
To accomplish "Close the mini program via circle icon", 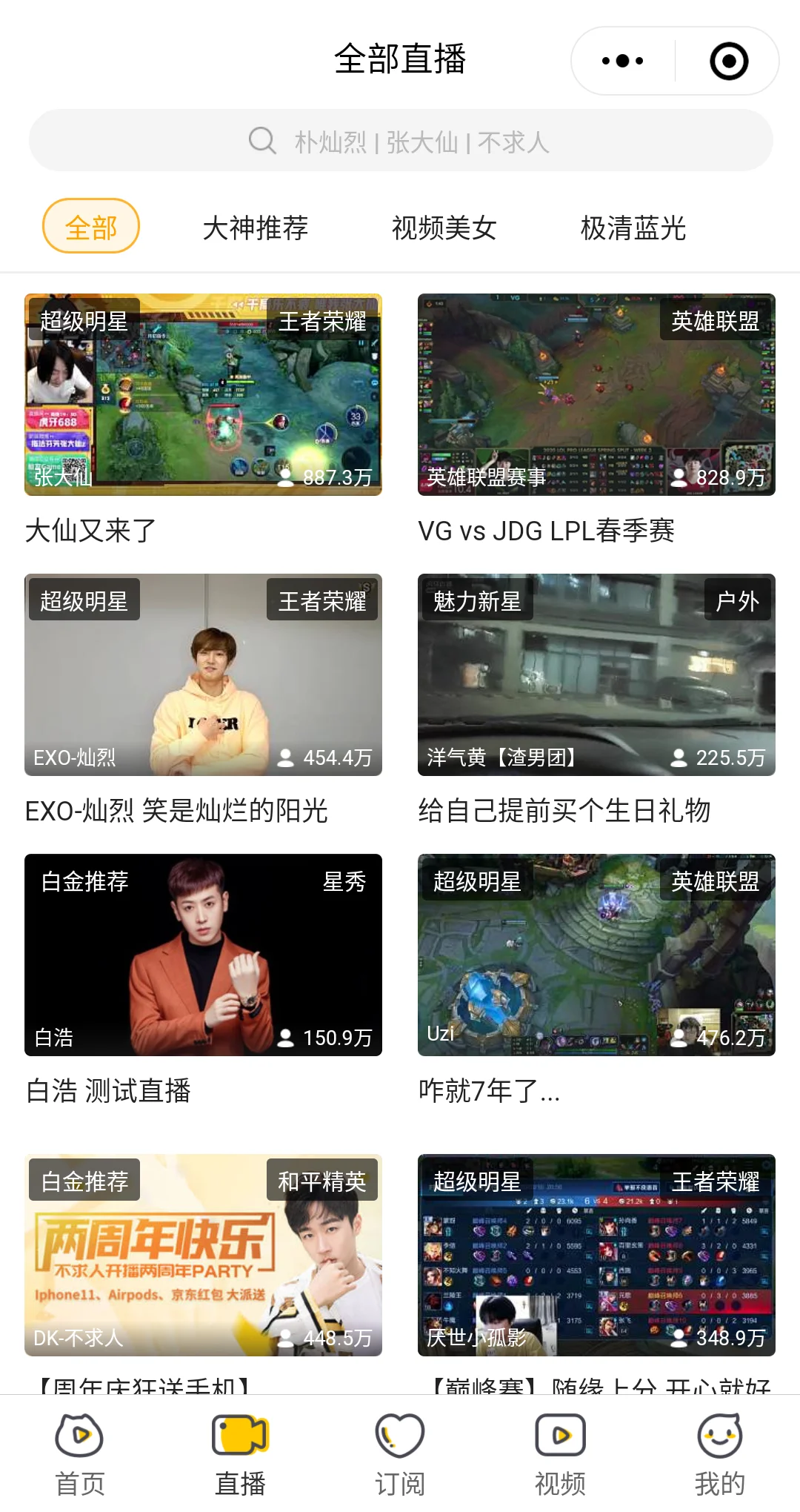I will click(x=728, y=61).
